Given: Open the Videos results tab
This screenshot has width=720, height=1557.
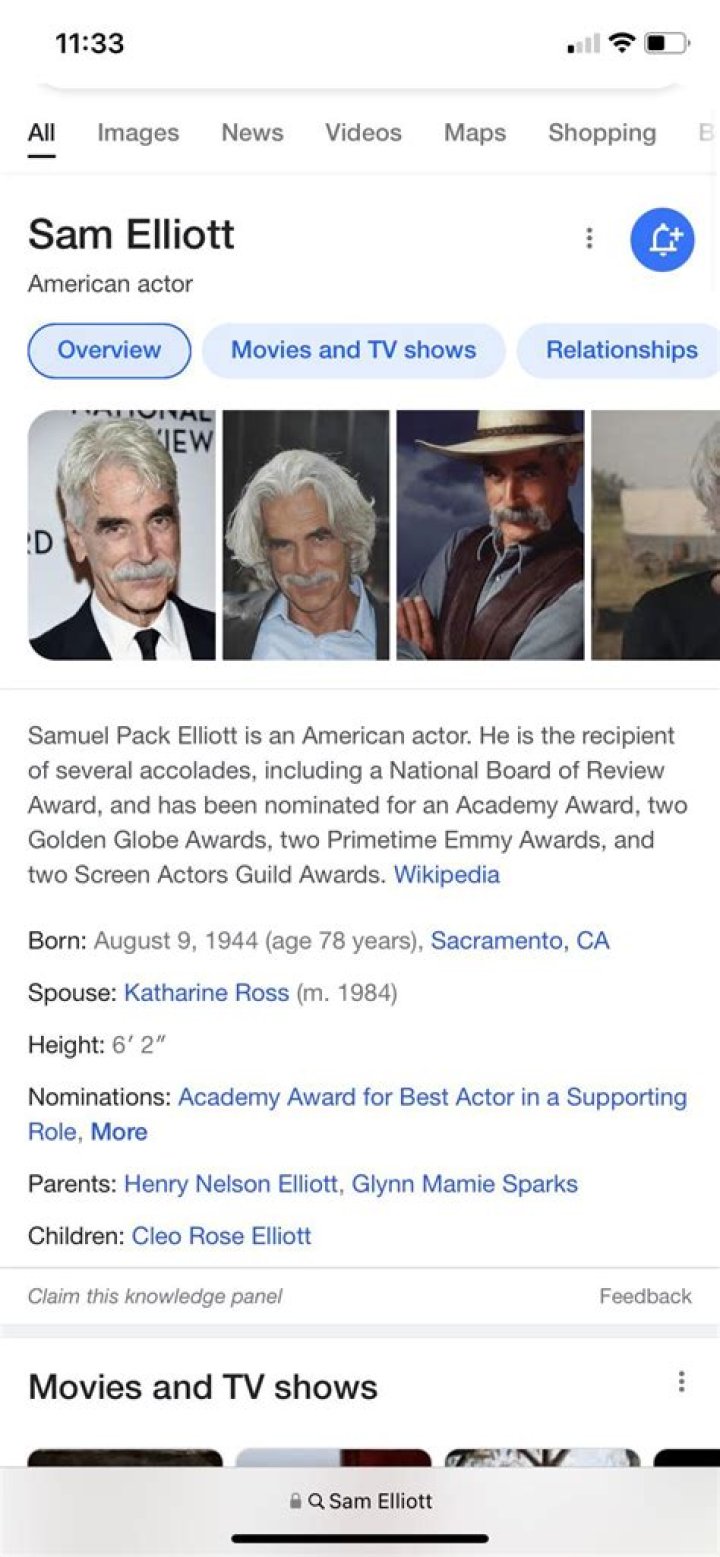Looking at the screenshot, I should 363,133.
